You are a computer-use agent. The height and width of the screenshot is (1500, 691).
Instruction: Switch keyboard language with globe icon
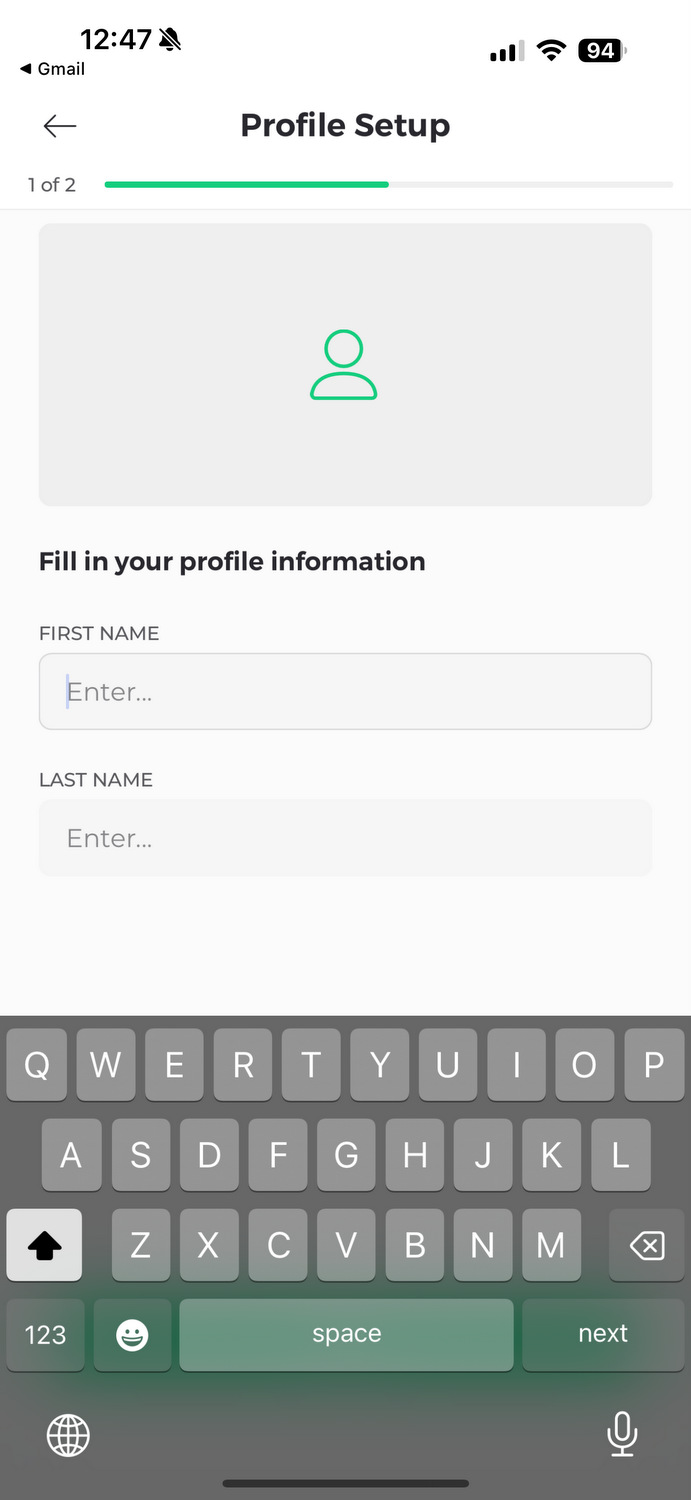pos(68,1435)
